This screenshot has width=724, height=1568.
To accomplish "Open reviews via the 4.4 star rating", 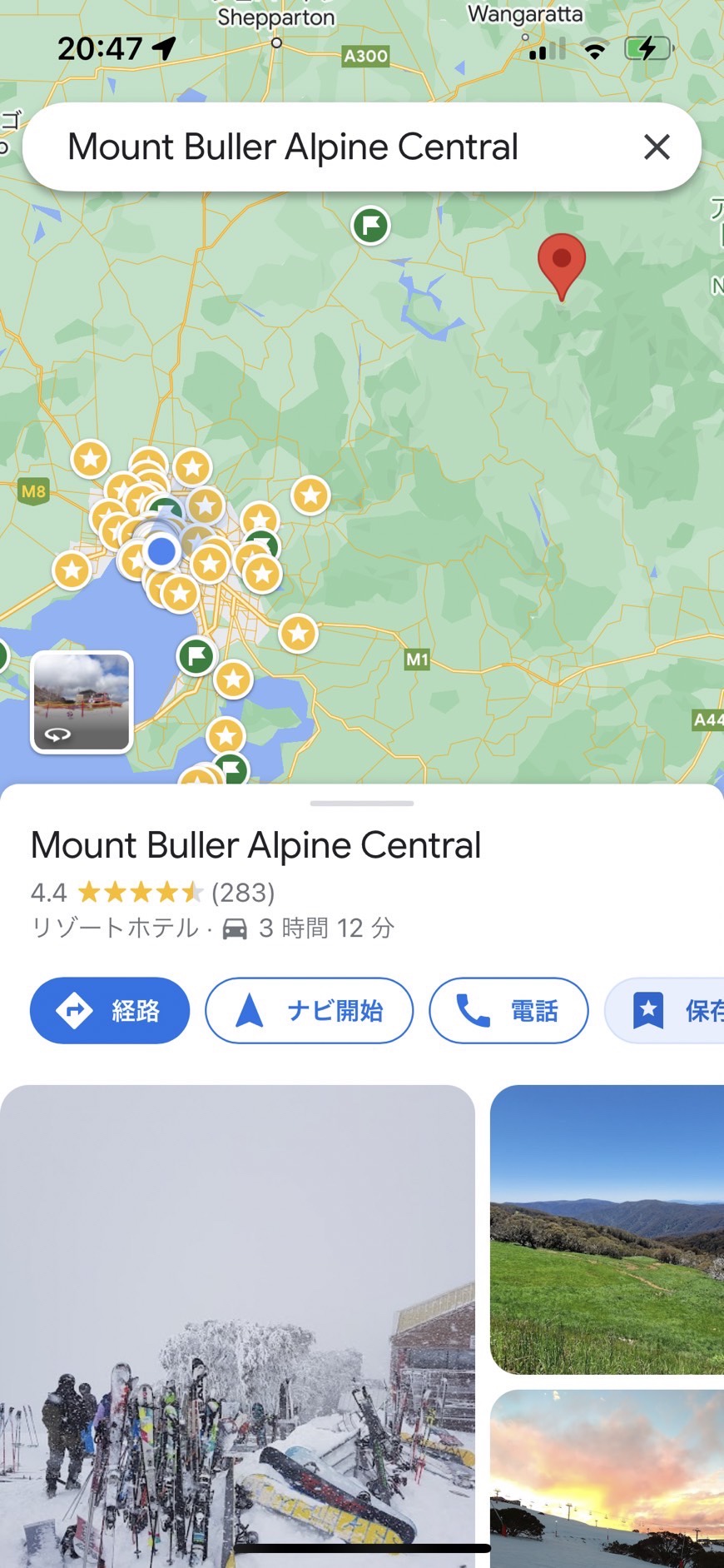I will 152,893.
